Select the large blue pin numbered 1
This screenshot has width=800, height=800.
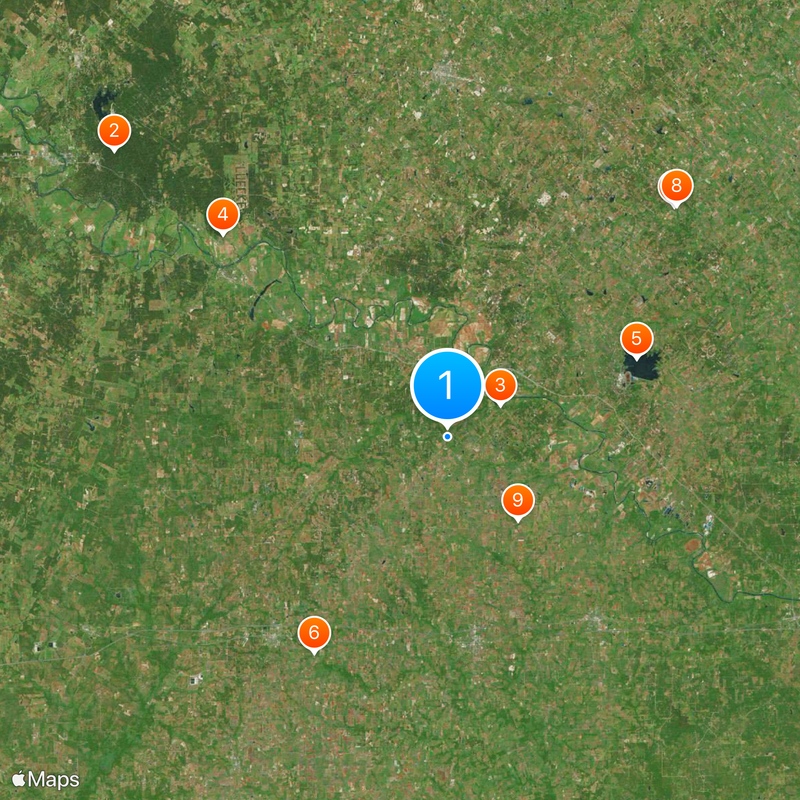pos(447,385)
